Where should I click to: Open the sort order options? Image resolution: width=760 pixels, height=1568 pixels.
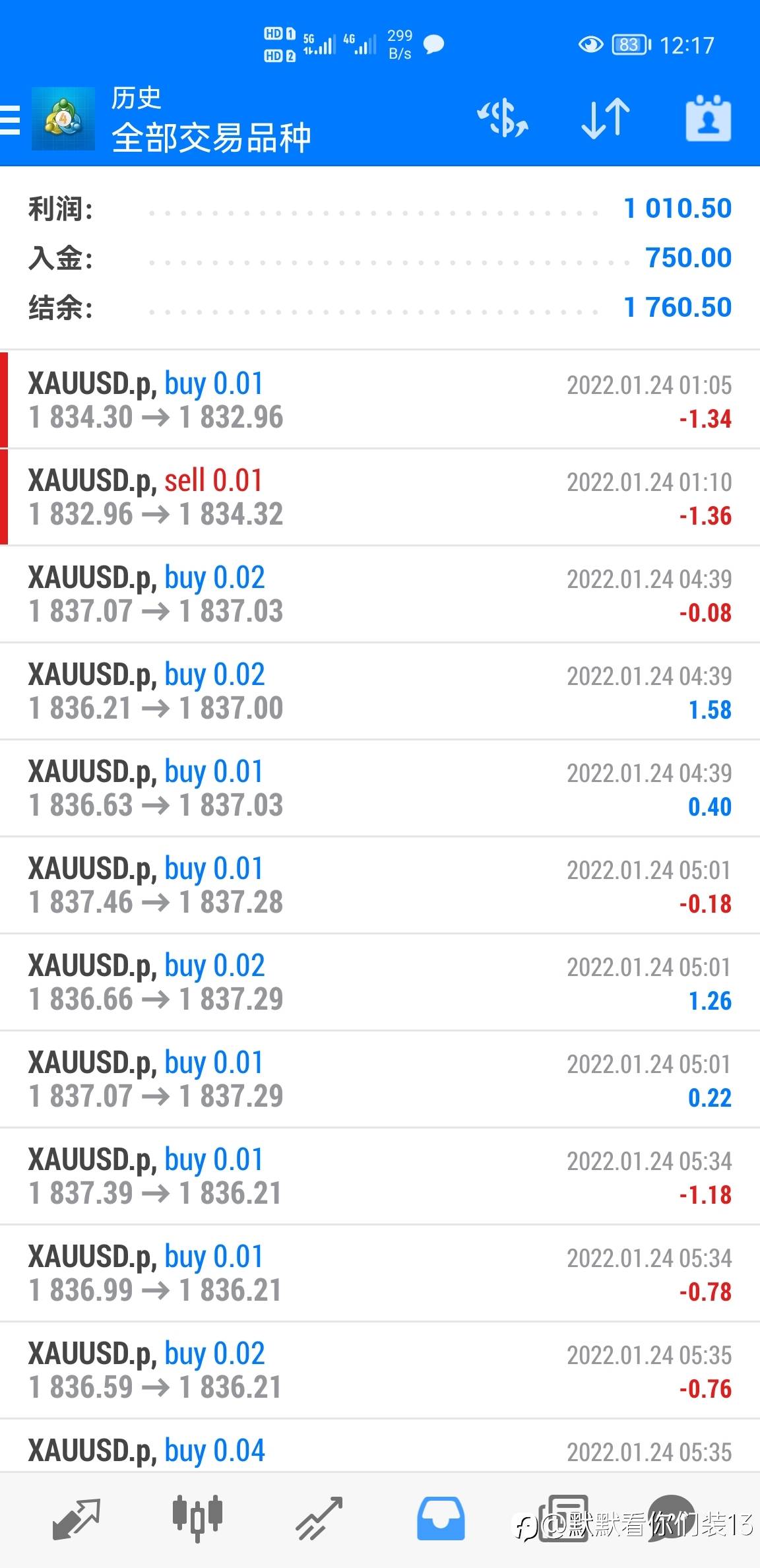[x=606, y=119]
